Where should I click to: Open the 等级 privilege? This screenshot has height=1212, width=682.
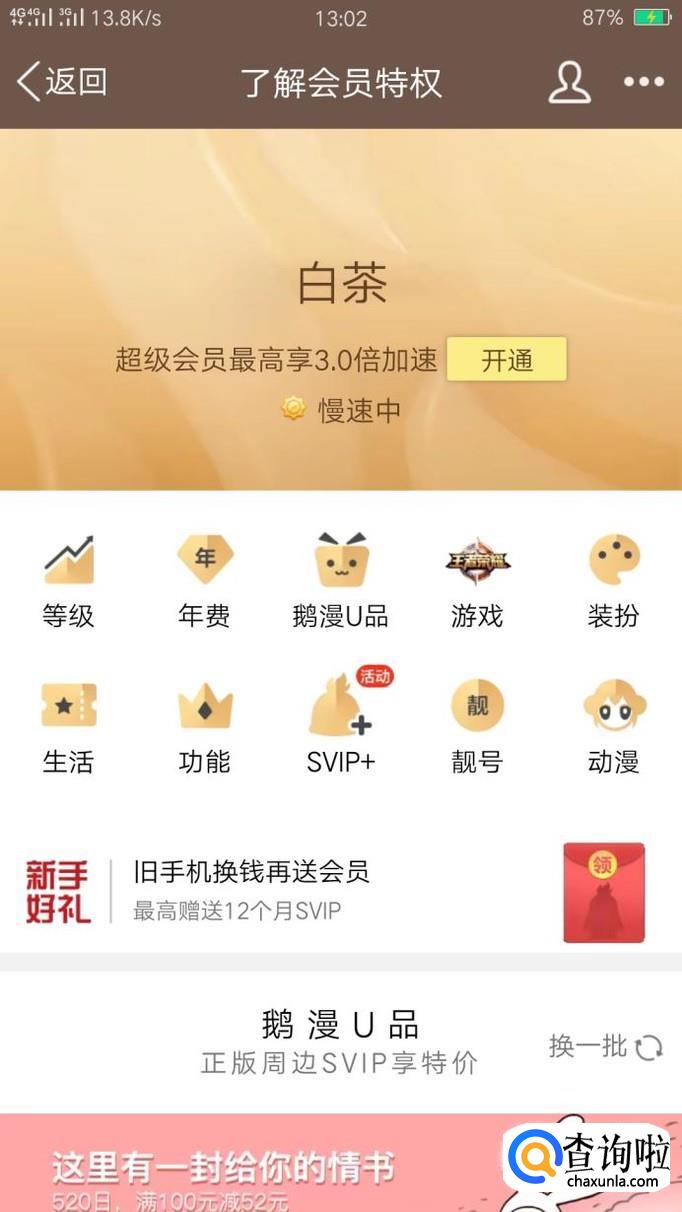pos(68,580)
